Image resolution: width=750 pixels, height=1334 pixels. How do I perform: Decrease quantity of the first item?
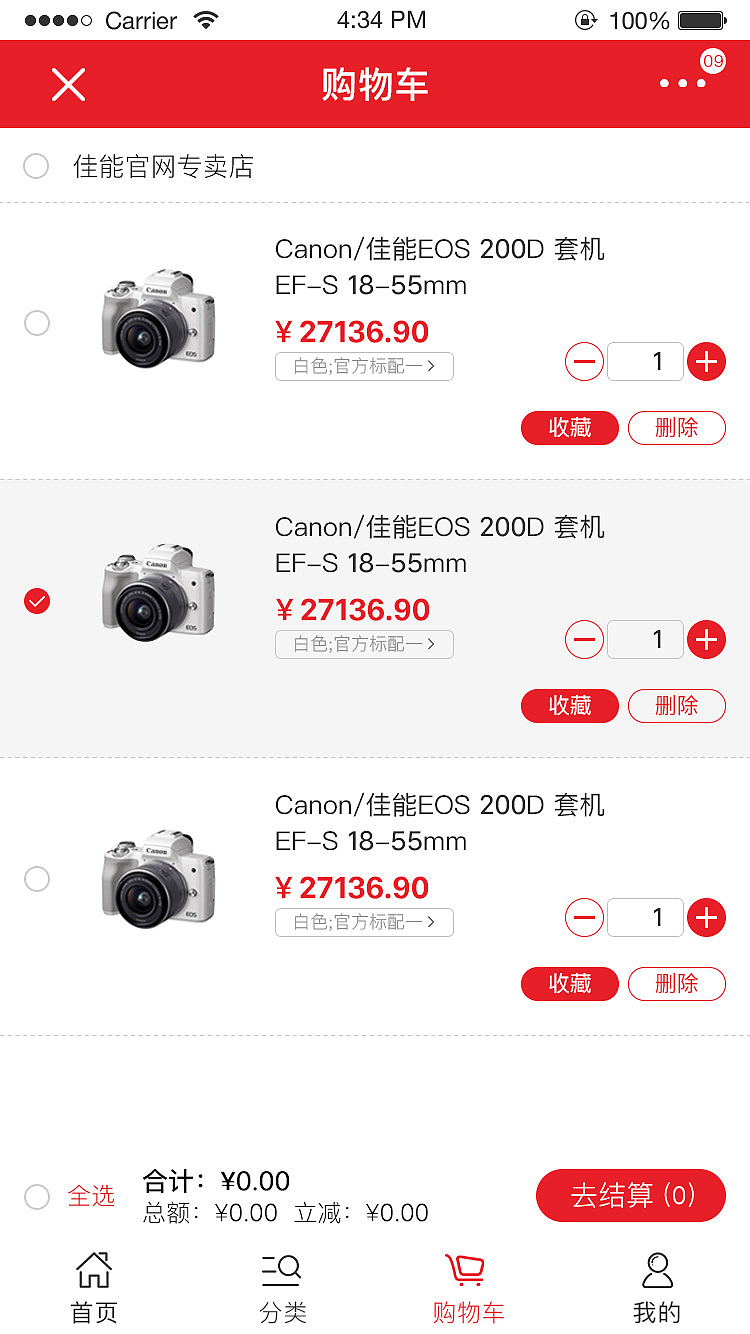pos(584,362)
